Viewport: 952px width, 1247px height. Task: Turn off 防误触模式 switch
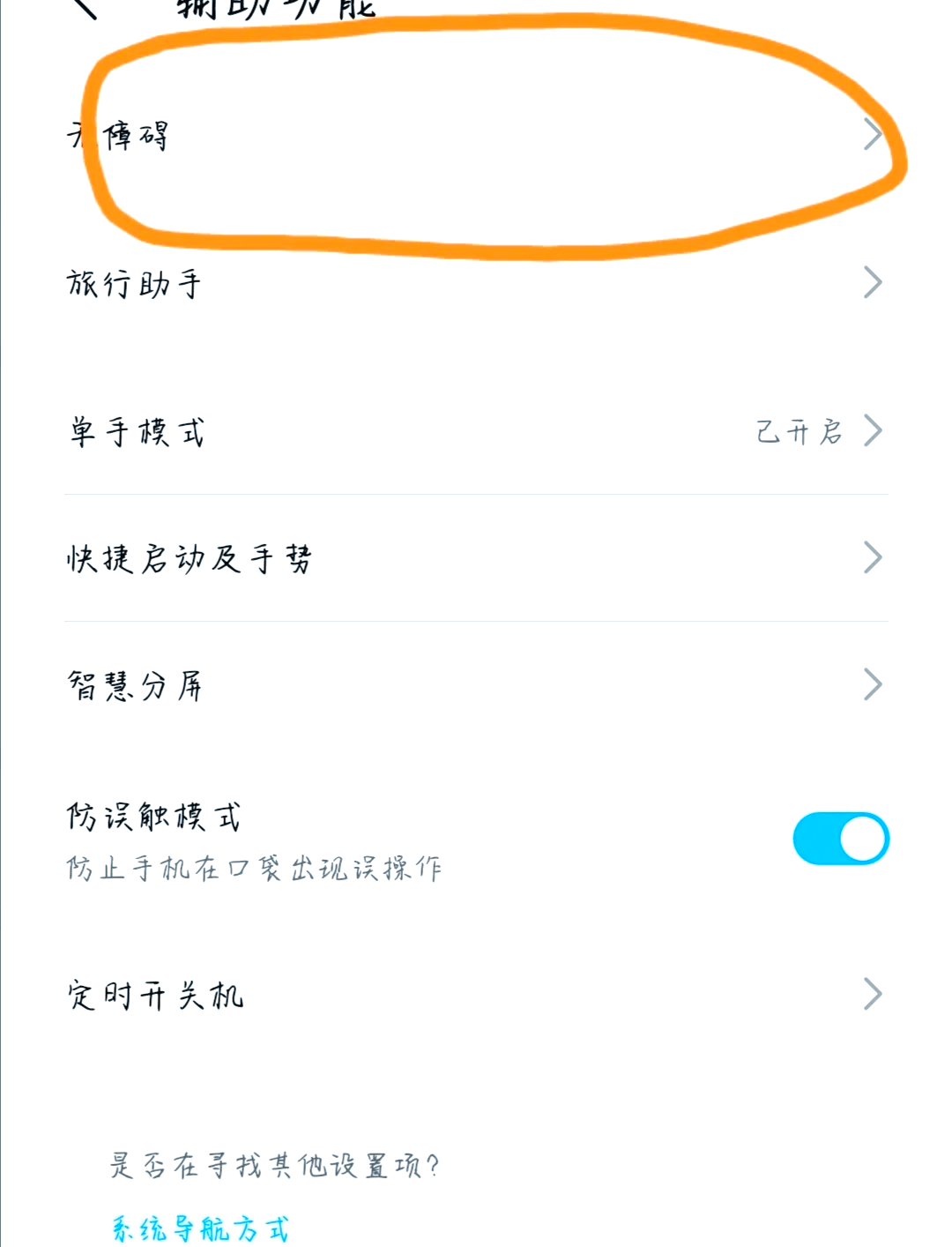tap(840, 839)
